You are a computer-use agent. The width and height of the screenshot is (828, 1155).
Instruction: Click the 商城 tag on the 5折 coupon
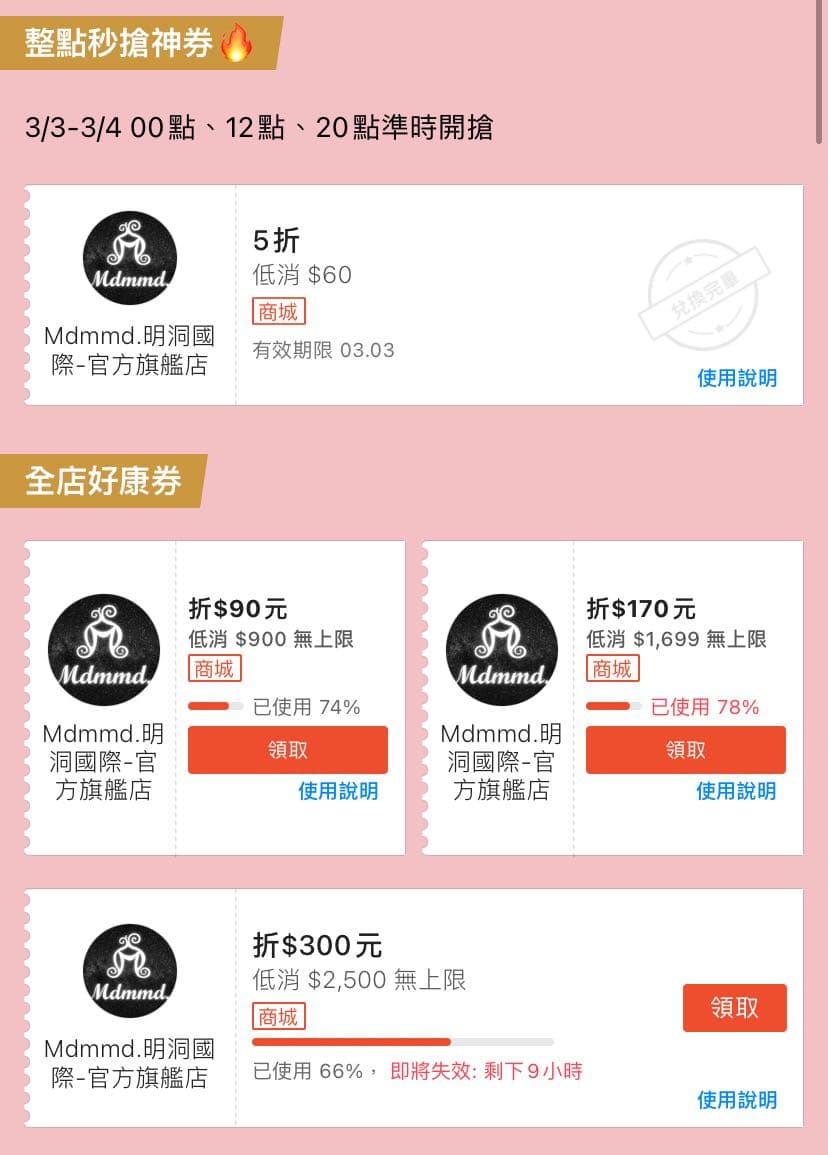(279, 311)
